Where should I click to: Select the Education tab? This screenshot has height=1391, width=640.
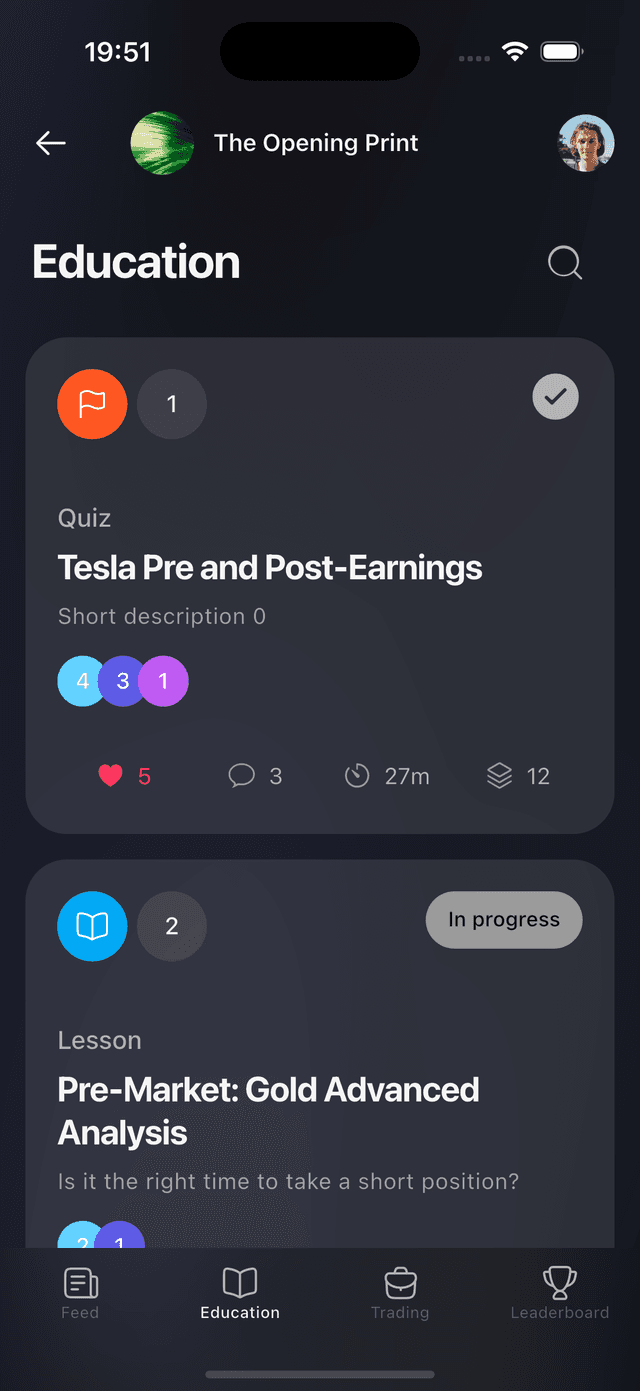coord(240,1294)
